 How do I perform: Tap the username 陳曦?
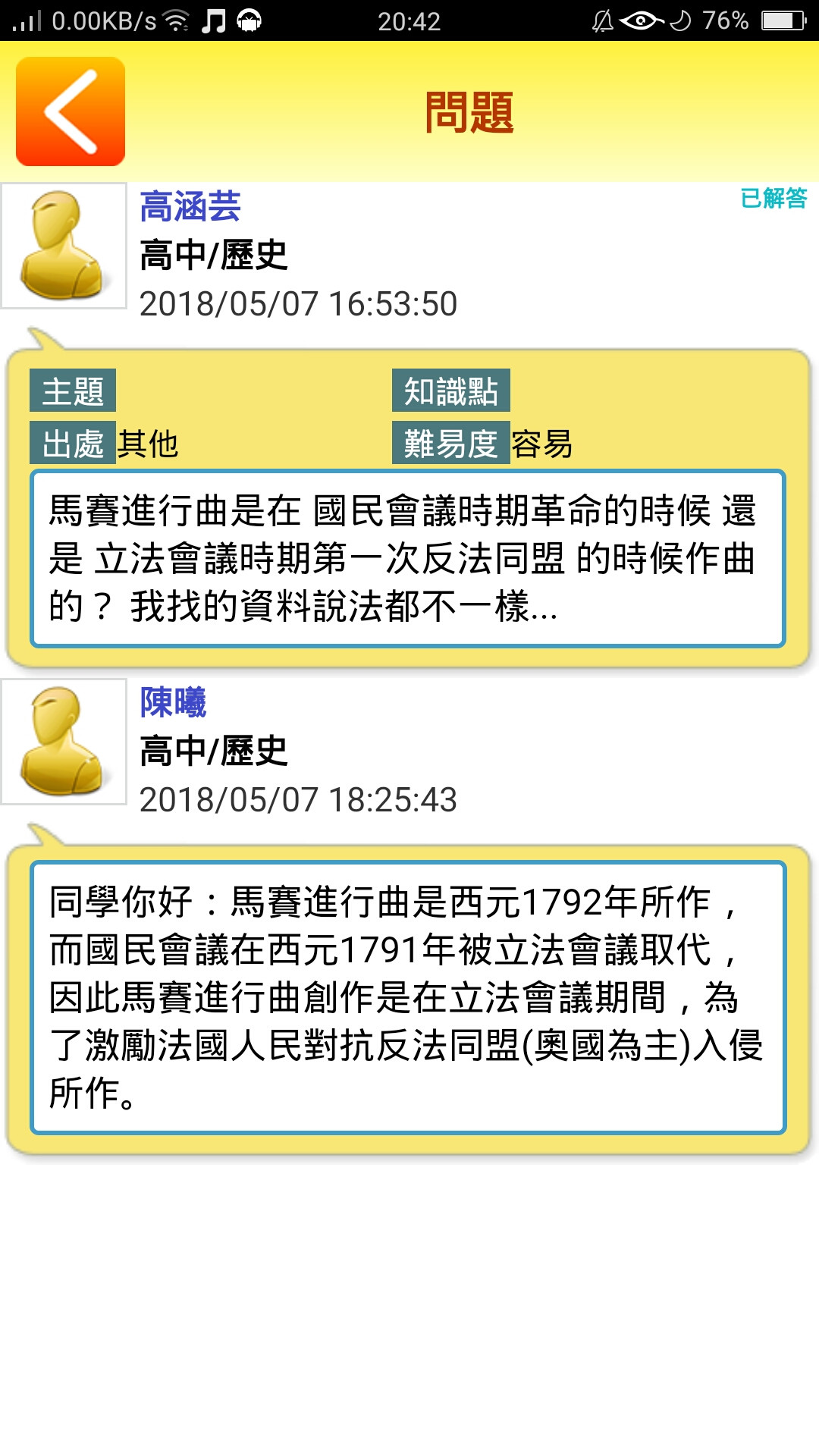click(173, 702)
